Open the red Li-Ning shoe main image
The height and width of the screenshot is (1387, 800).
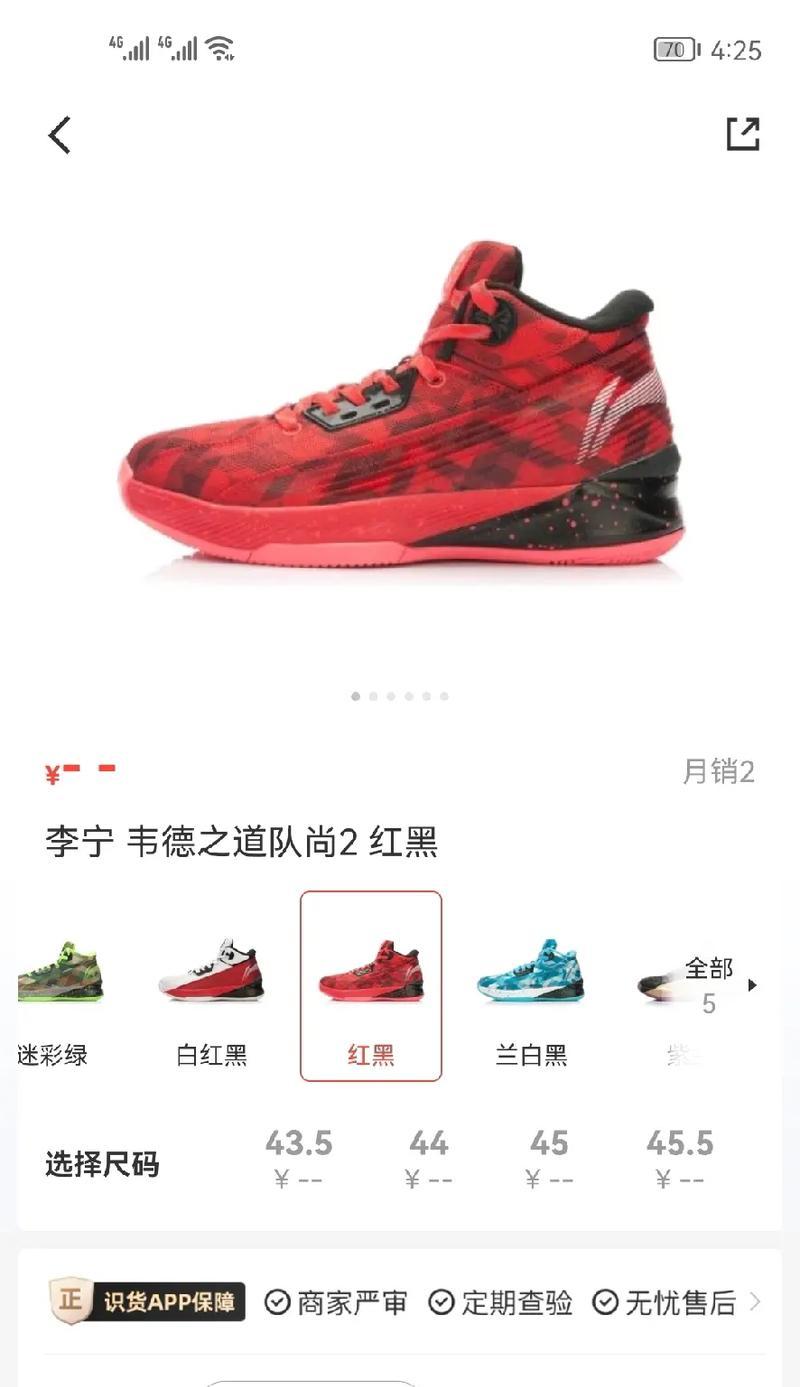pyautogui.click(x=400, y=410)
